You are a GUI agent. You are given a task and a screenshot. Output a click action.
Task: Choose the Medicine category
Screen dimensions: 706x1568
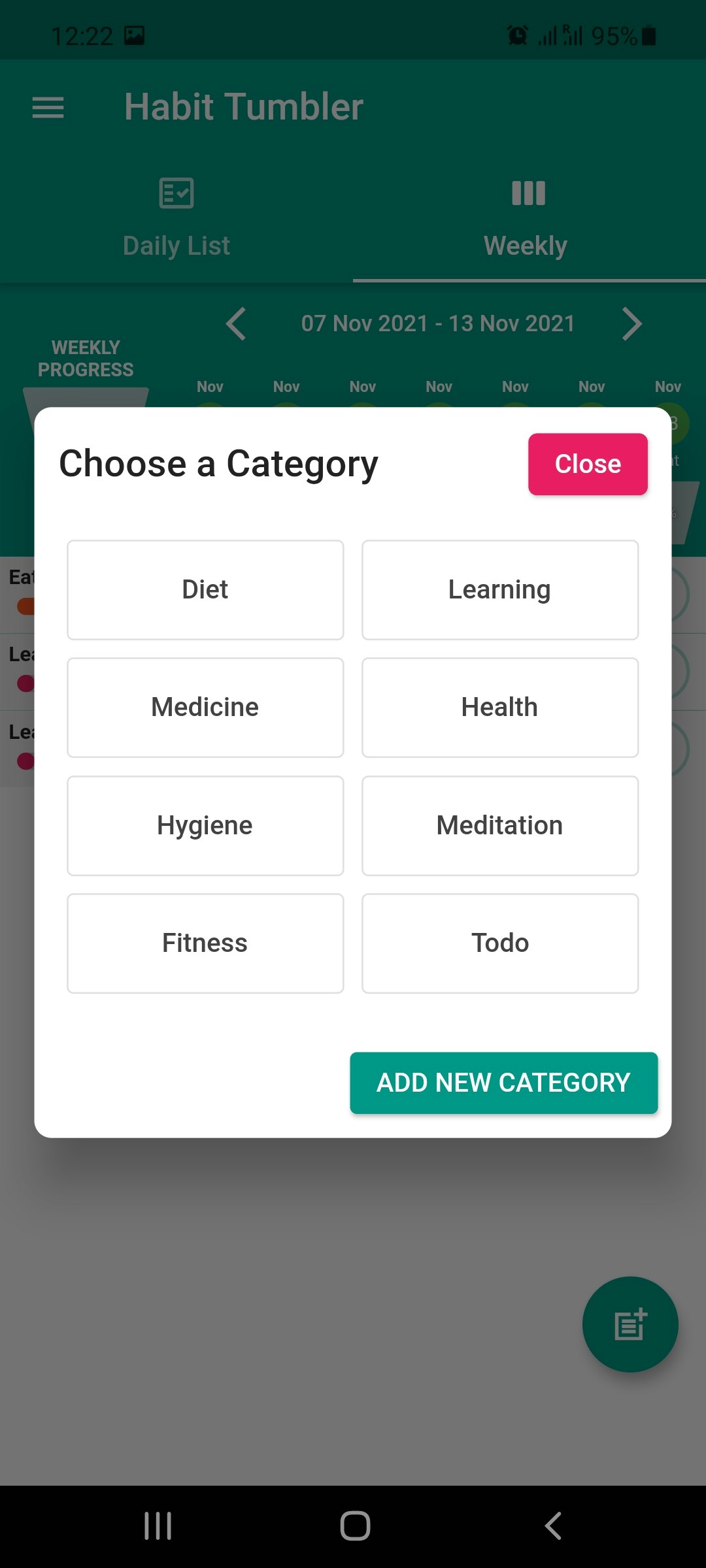(205, 707)
